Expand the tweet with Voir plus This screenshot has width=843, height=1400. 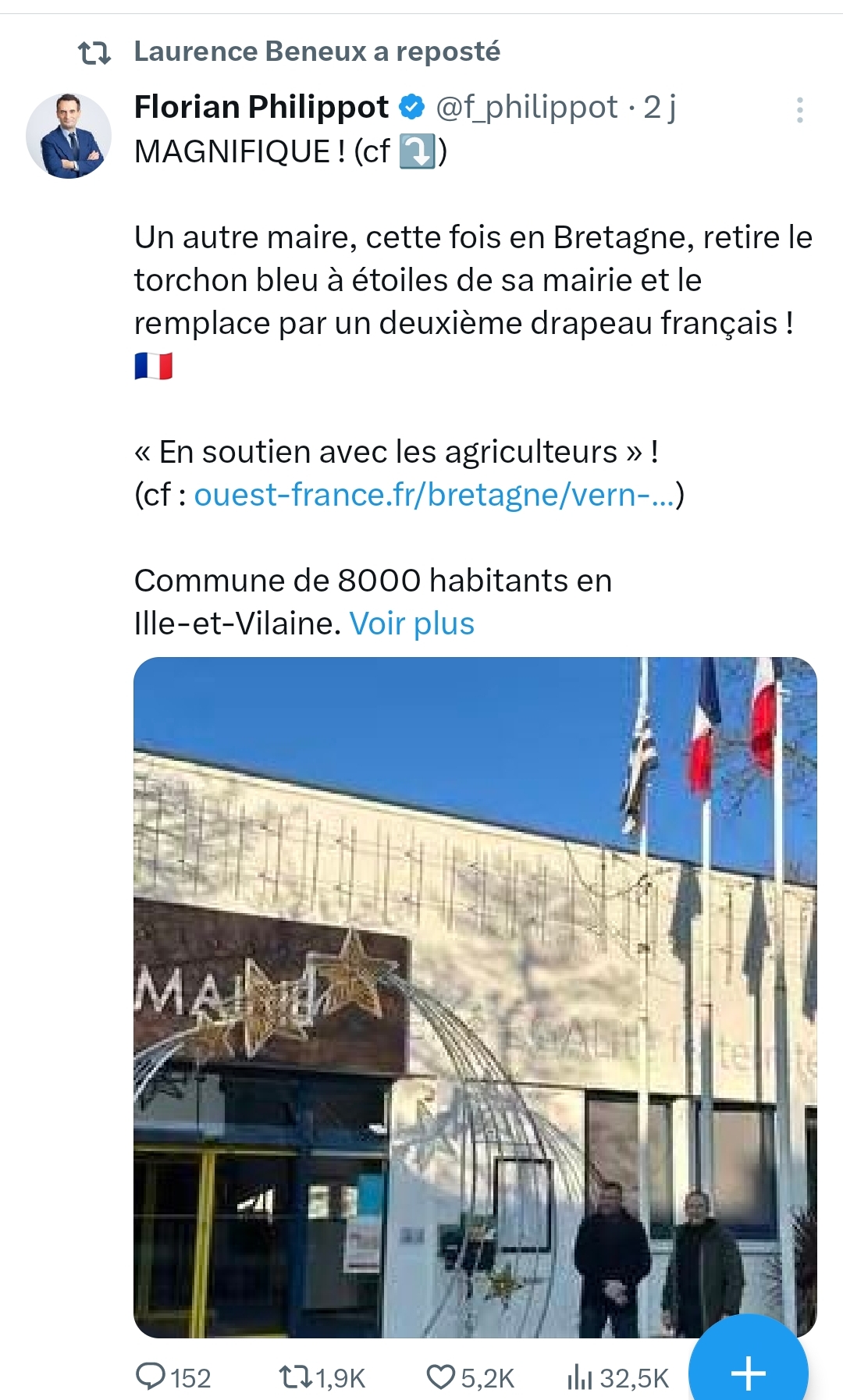[x=411, y=624]
